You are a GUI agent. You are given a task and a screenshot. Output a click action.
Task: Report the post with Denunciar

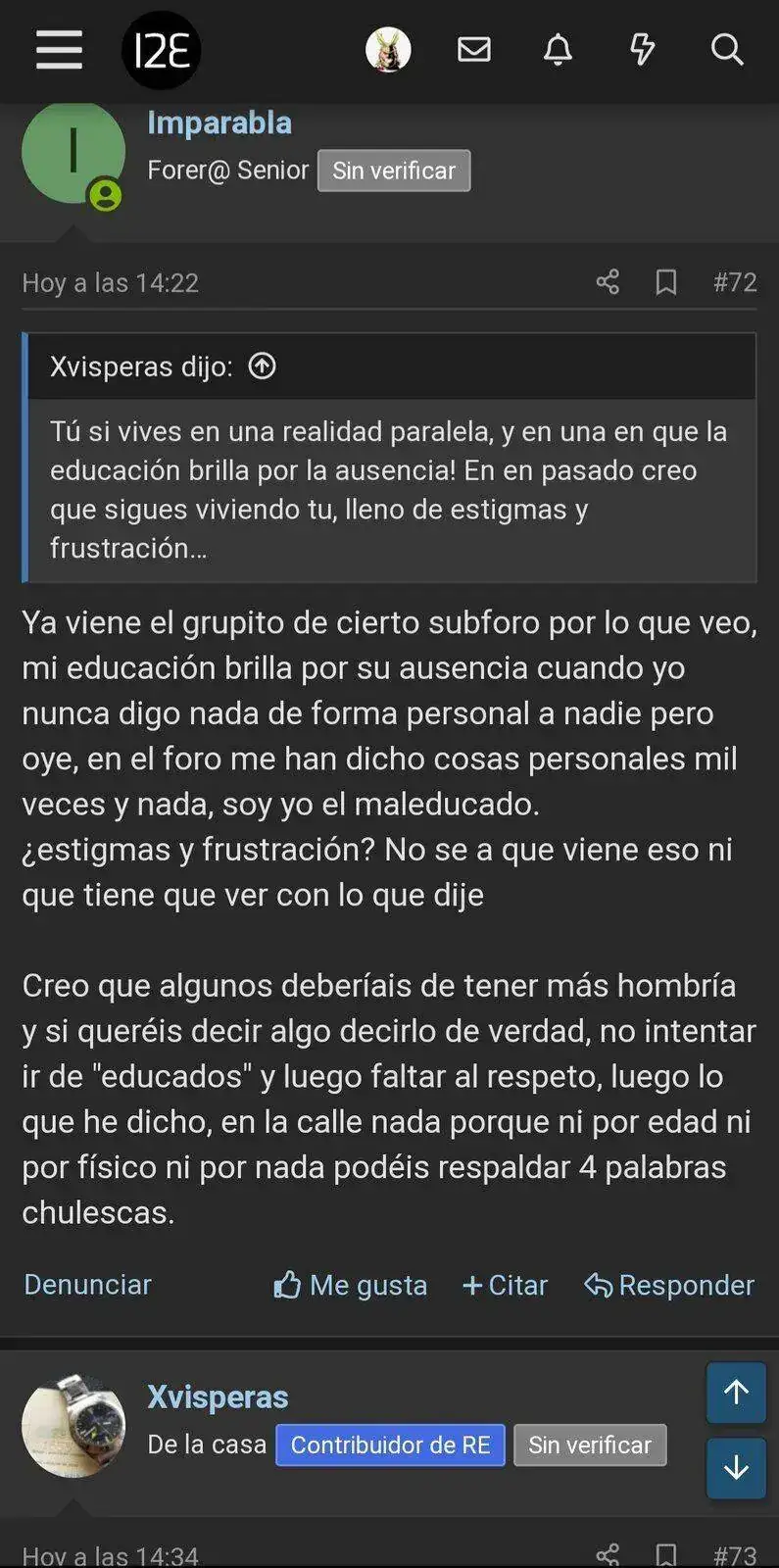(x=87, y=1285)
